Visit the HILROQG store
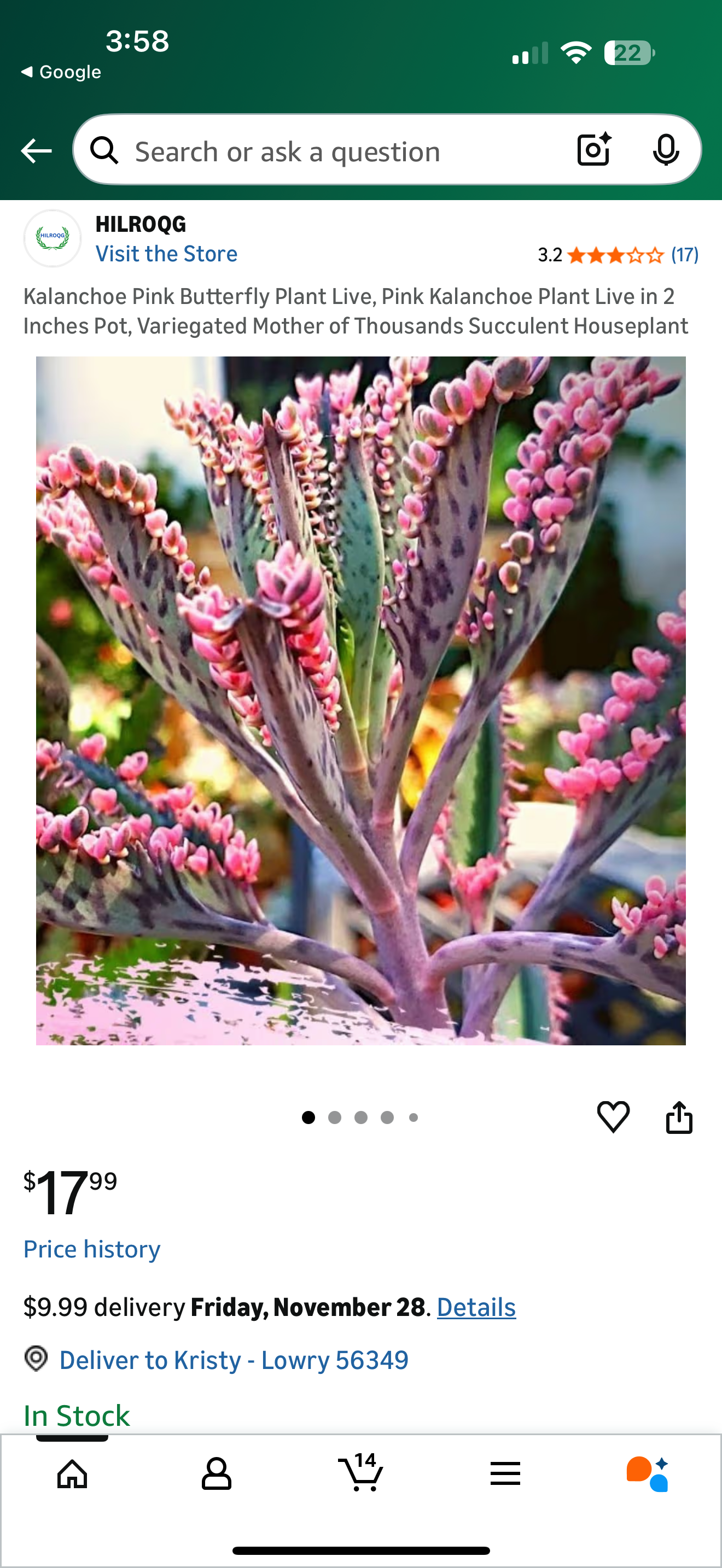Viewport: 722px width, 1568px height. [166, 254]
